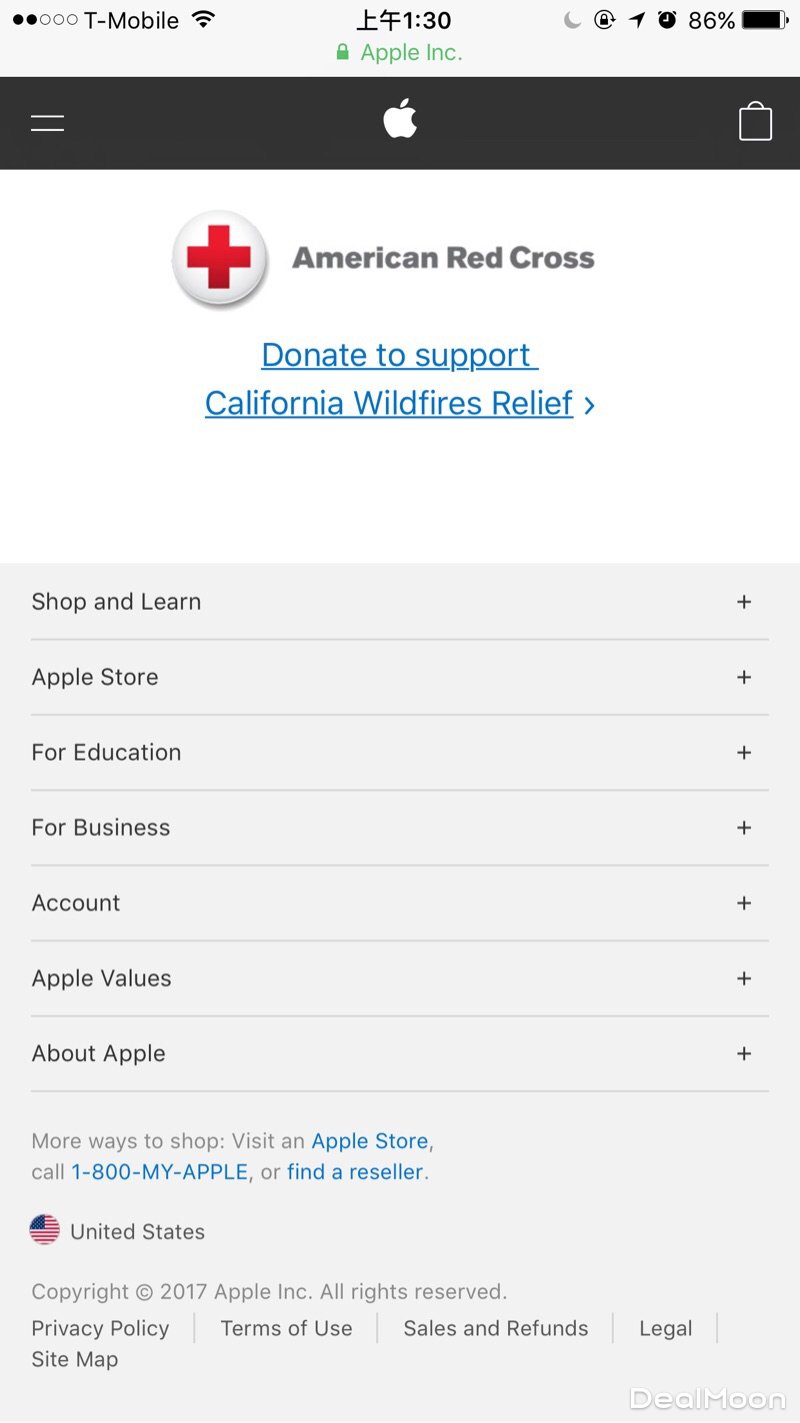Open the find a reseller link
This screenshot has height=1423, width=800.
pos(355,1172)
